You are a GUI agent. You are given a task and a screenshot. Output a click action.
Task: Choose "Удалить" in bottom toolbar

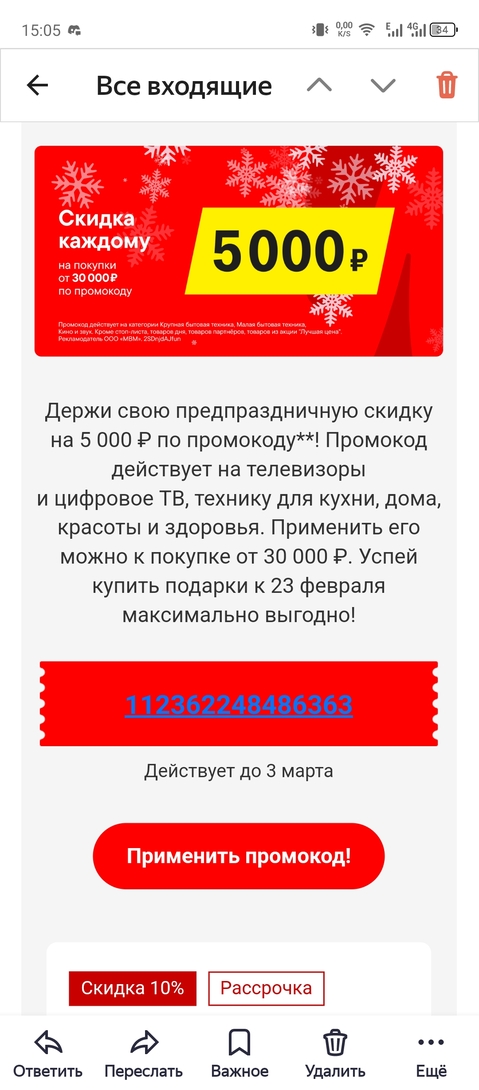point(335,1053)
